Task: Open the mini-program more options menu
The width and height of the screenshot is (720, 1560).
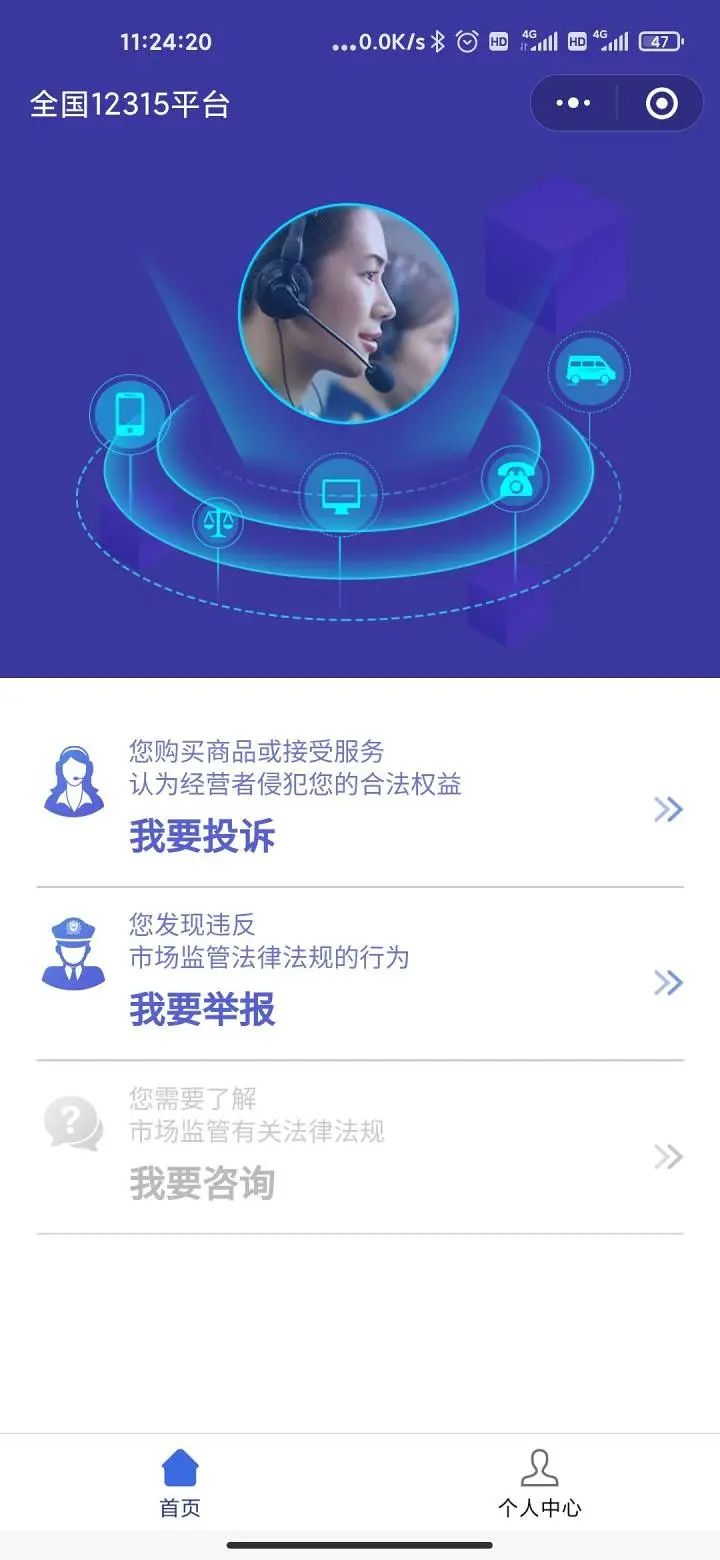Action: [572, 102]
